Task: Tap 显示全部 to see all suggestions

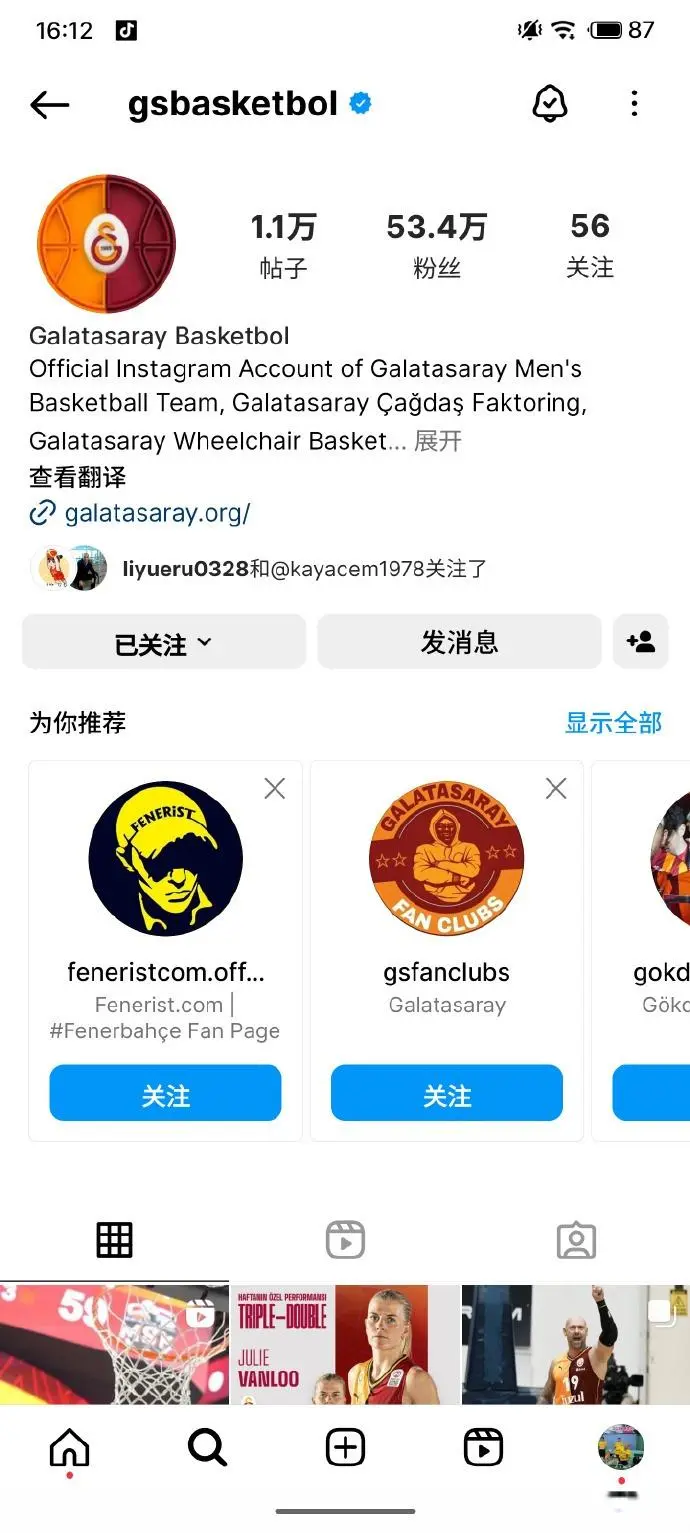Action: click(x=613, y=723)
